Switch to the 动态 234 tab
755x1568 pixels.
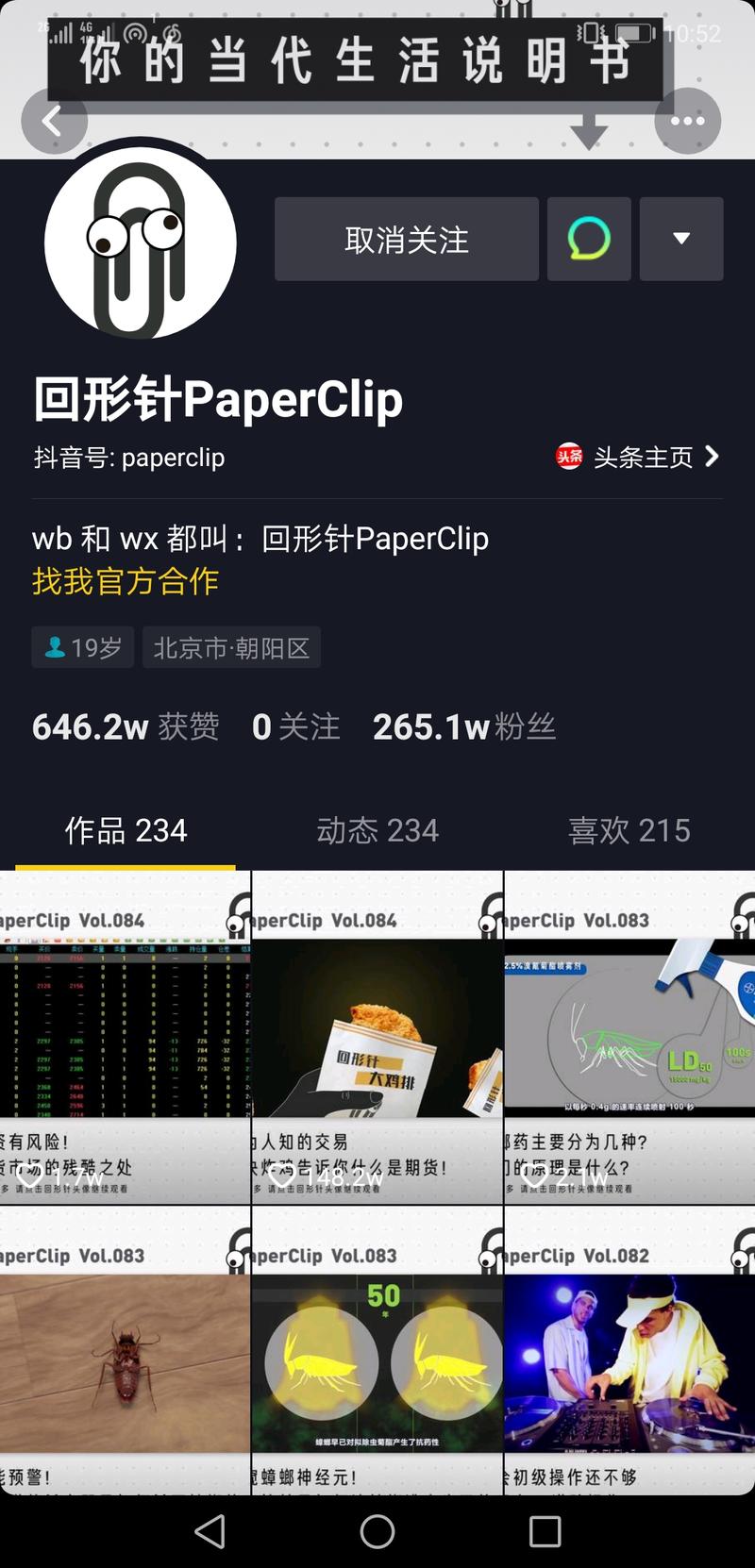pos(377,830)
